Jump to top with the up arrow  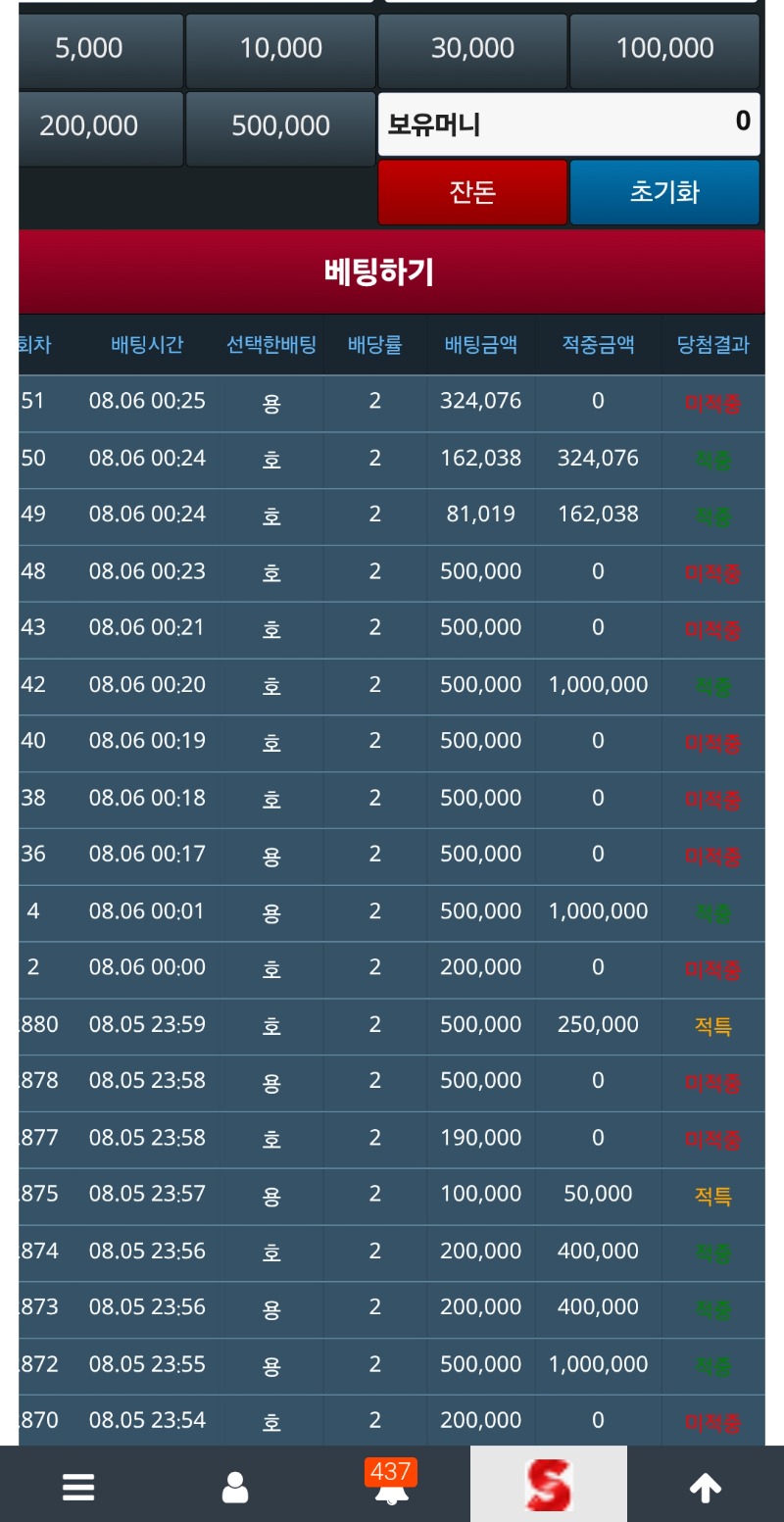tap(706, 1488)
